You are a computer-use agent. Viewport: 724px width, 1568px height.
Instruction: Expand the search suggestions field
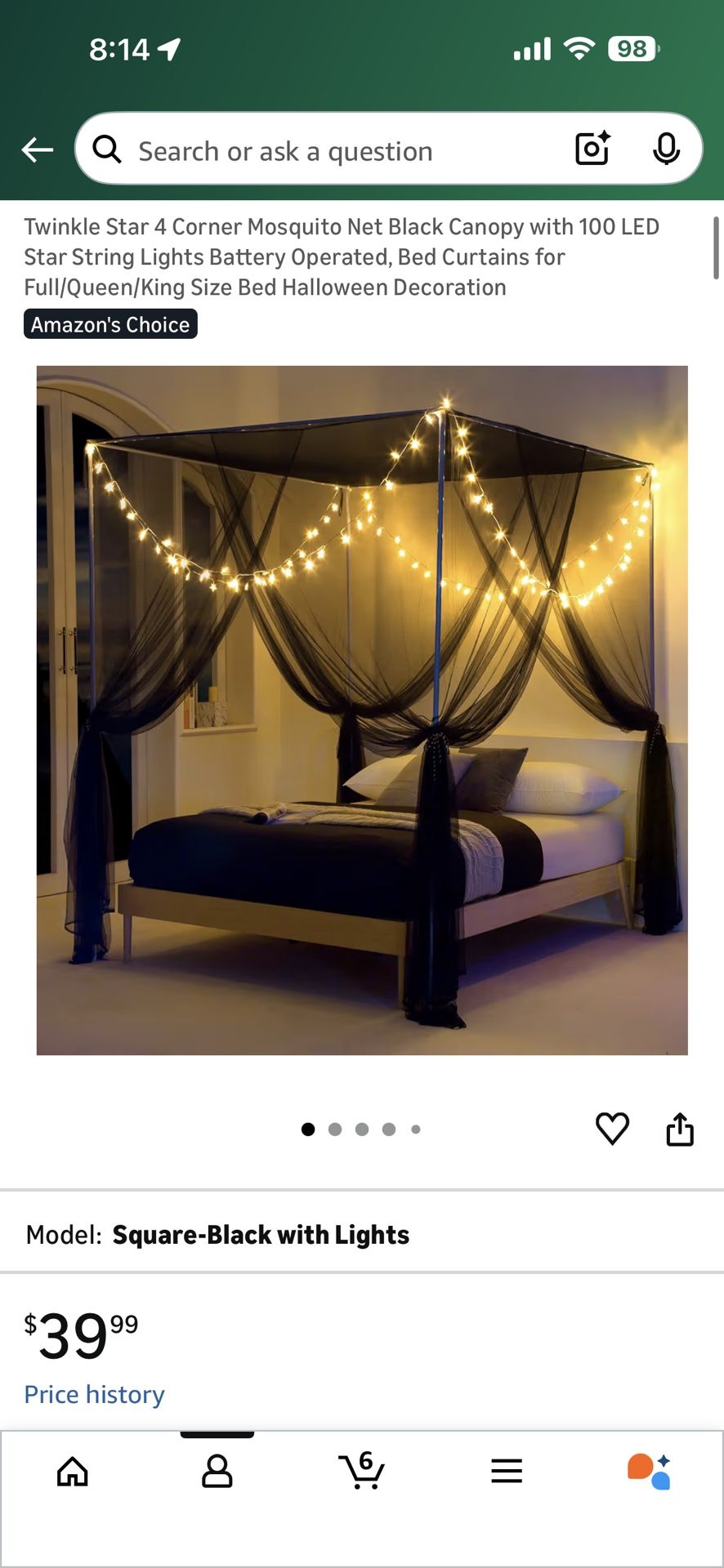coord(327,150)
